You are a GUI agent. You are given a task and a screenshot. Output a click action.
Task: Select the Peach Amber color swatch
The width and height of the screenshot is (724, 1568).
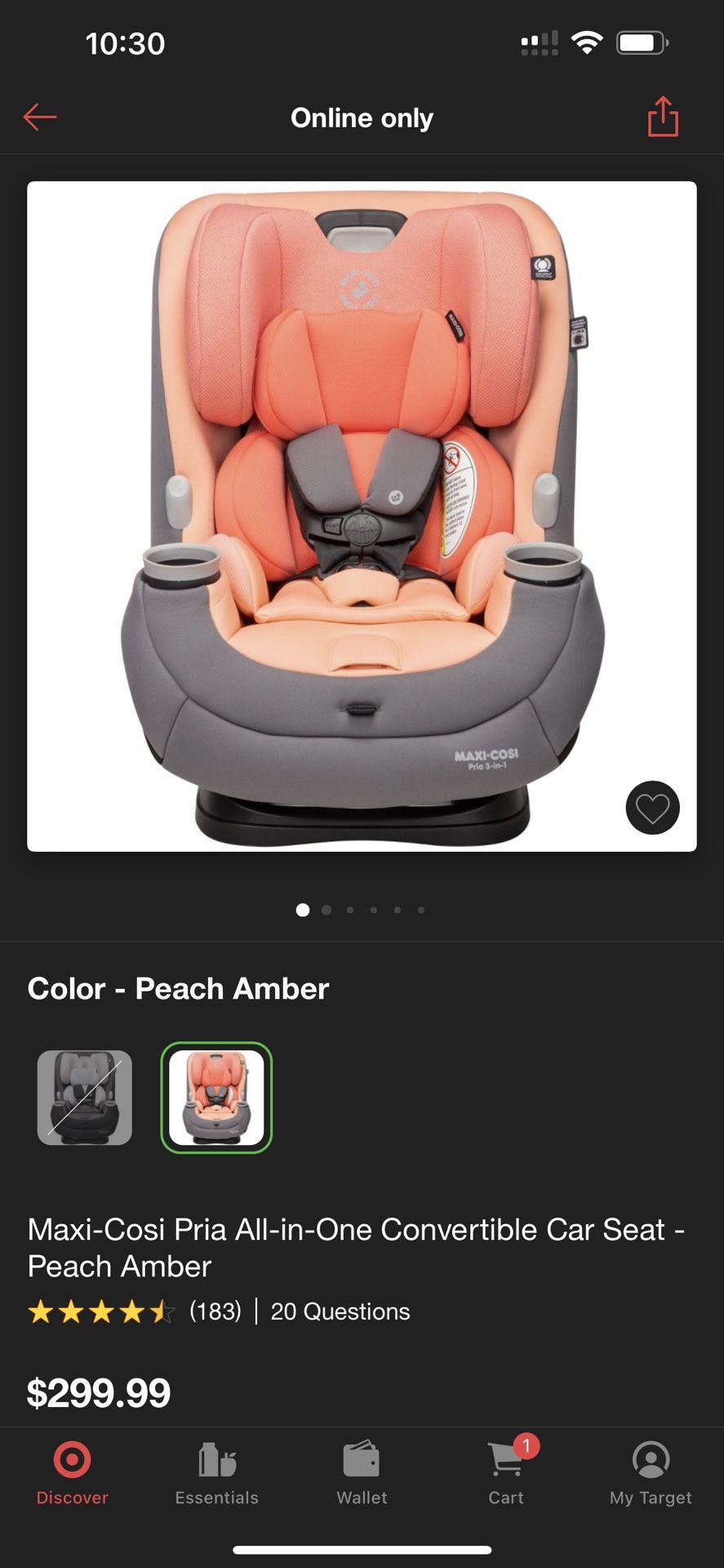[x=216, y=1098]
